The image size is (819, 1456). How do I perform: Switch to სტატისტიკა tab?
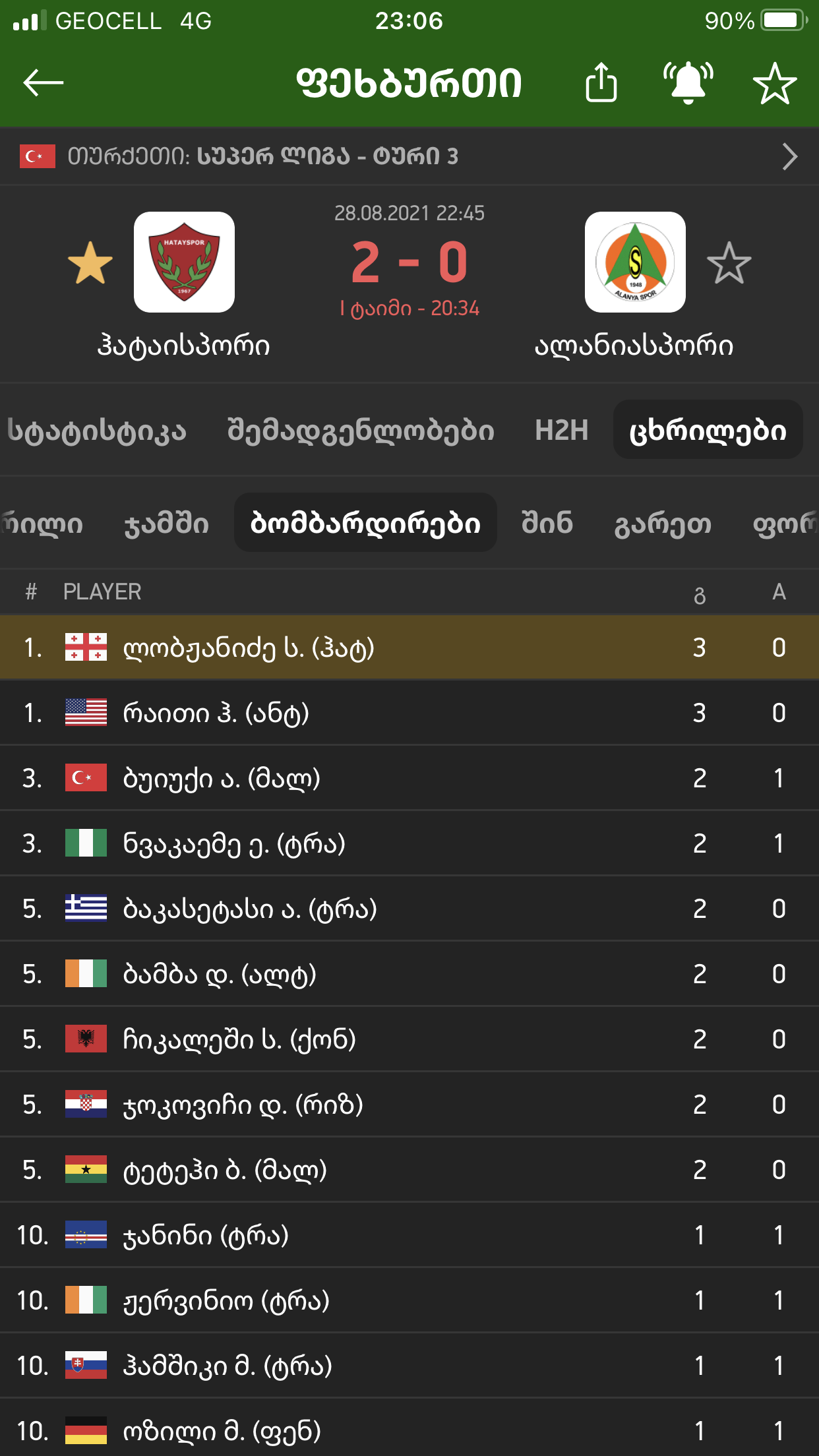[x=97, y=431]
